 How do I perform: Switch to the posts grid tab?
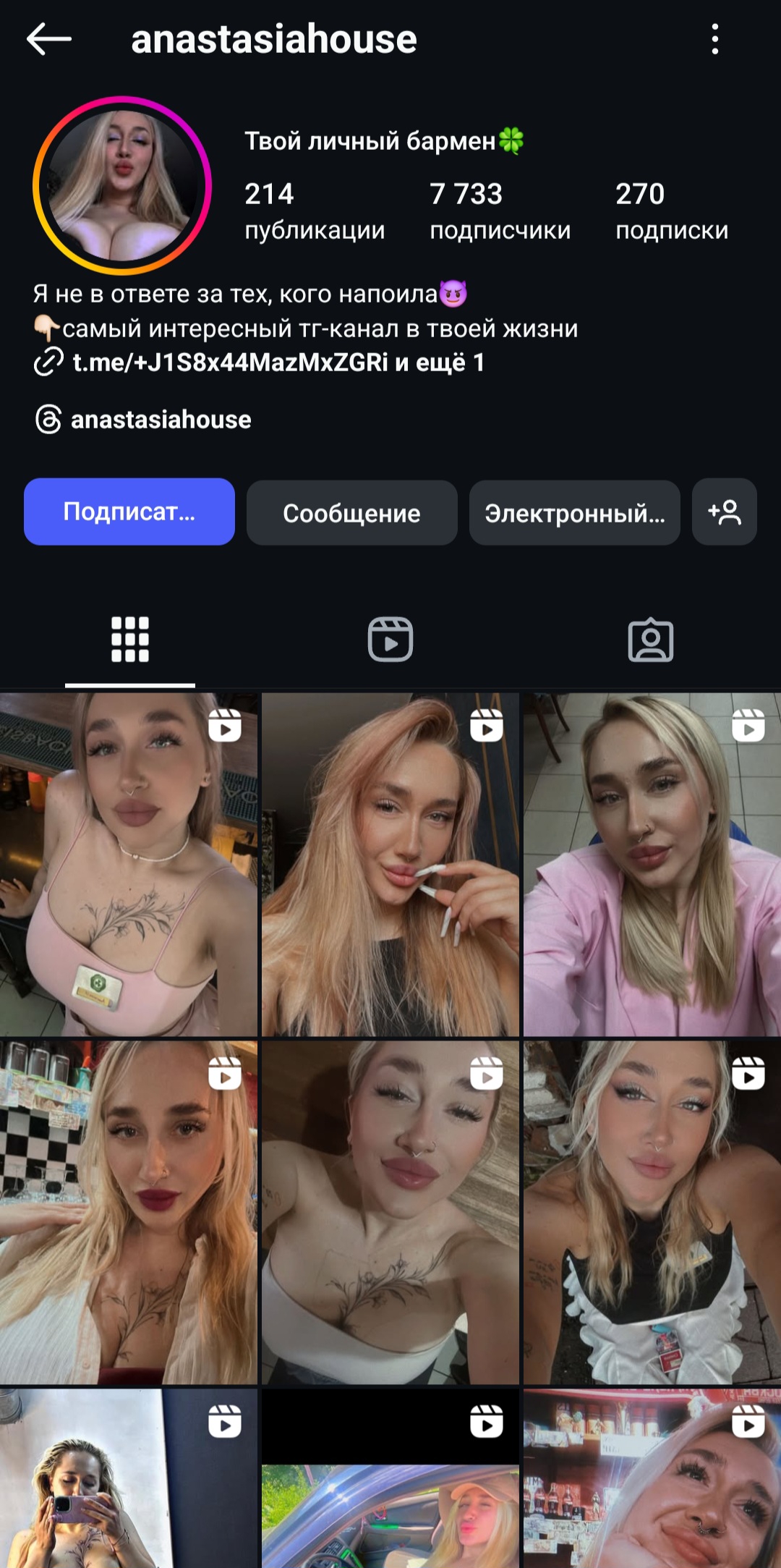coord(130,640)
